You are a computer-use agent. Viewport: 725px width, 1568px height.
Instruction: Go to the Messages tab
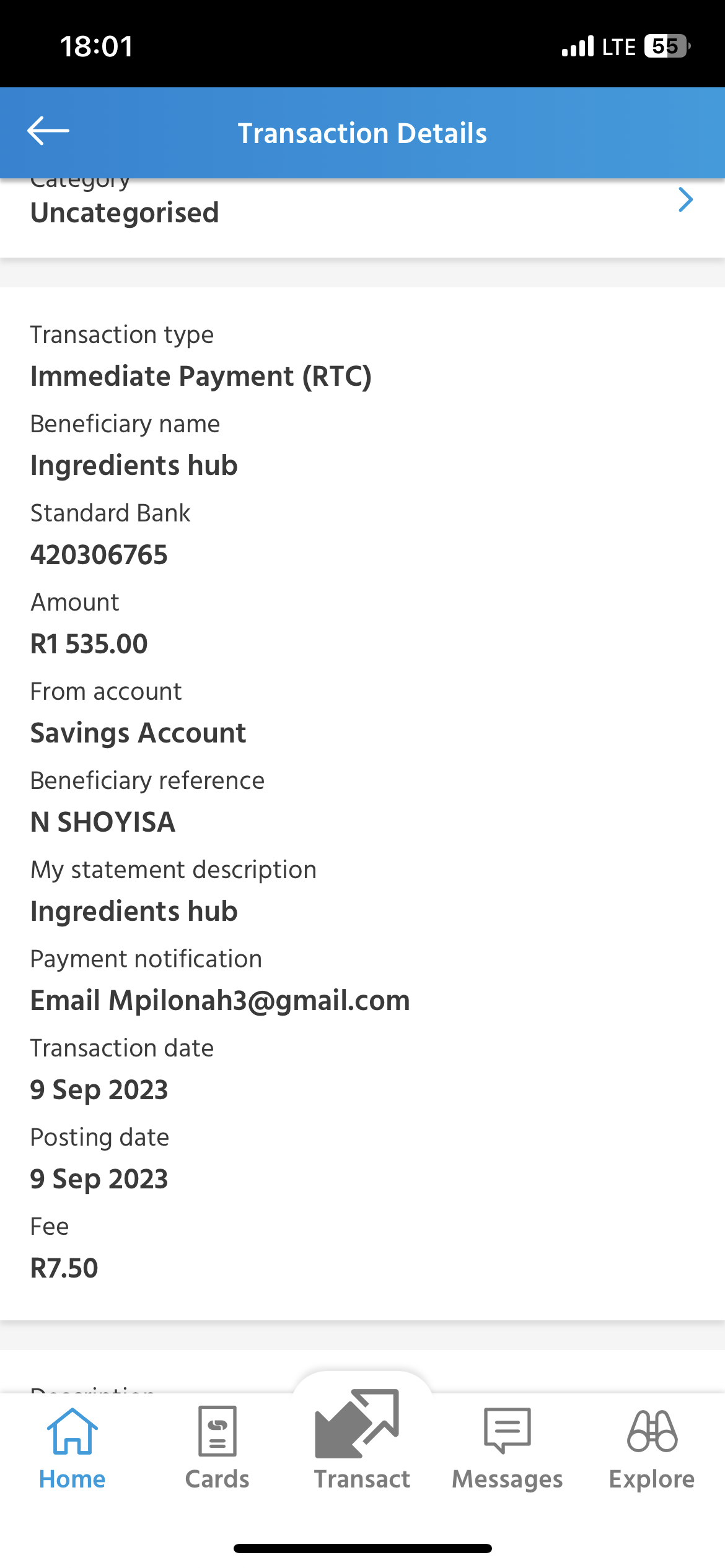pos(507,1449)
